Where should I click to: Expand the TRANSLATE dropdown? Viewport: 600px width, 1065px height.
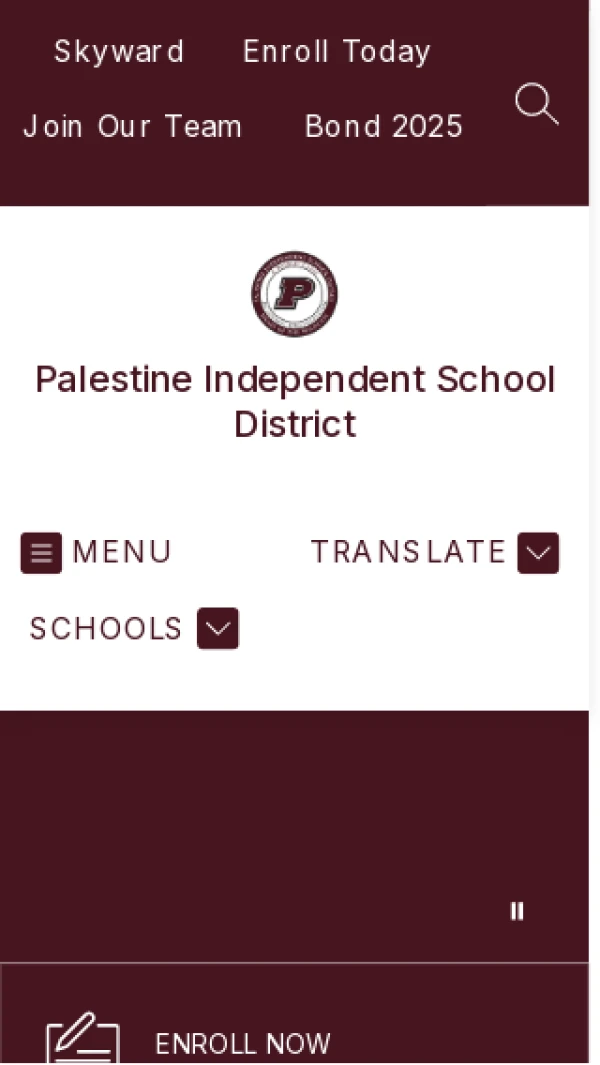pyautogui.click(x=537, y=552)
